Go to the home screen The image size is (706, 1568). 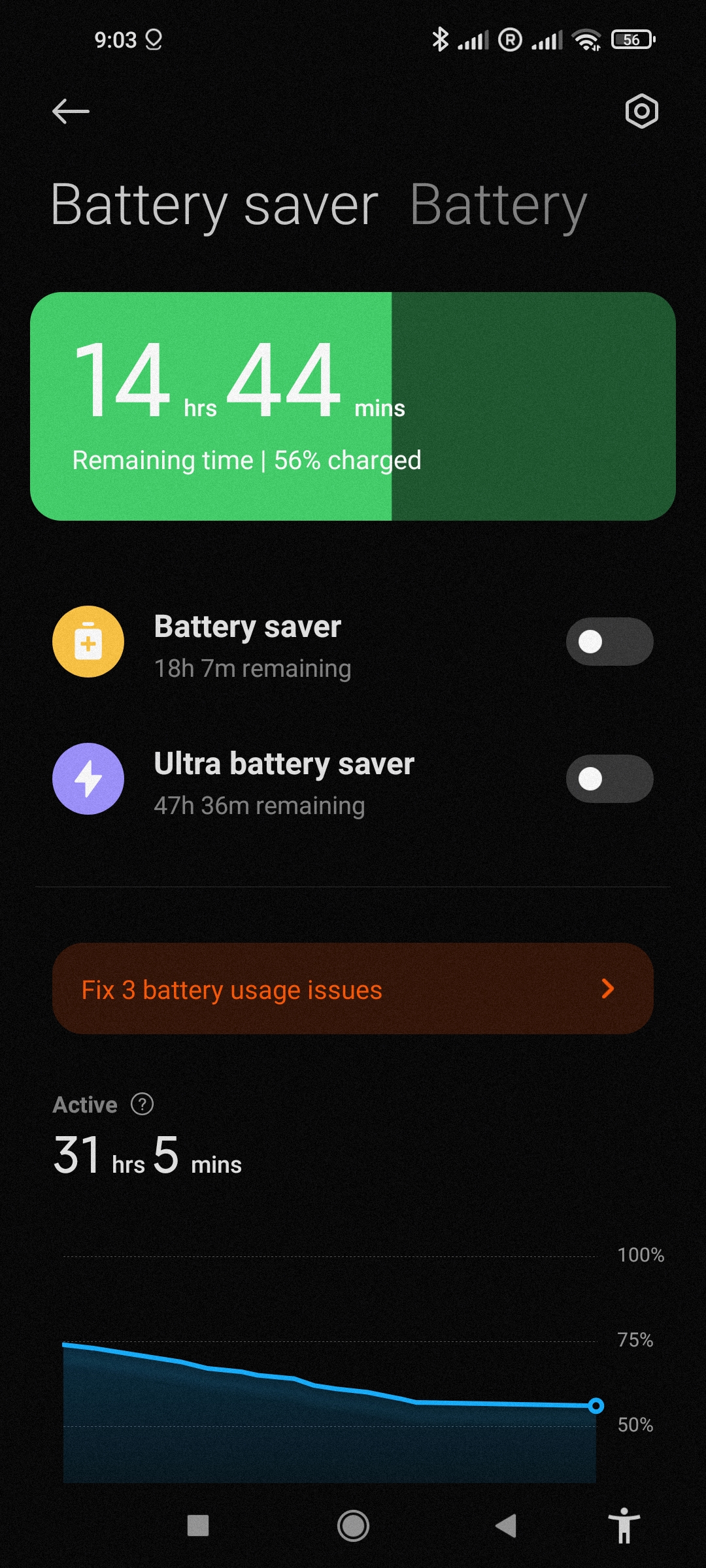coord(353,1526)
